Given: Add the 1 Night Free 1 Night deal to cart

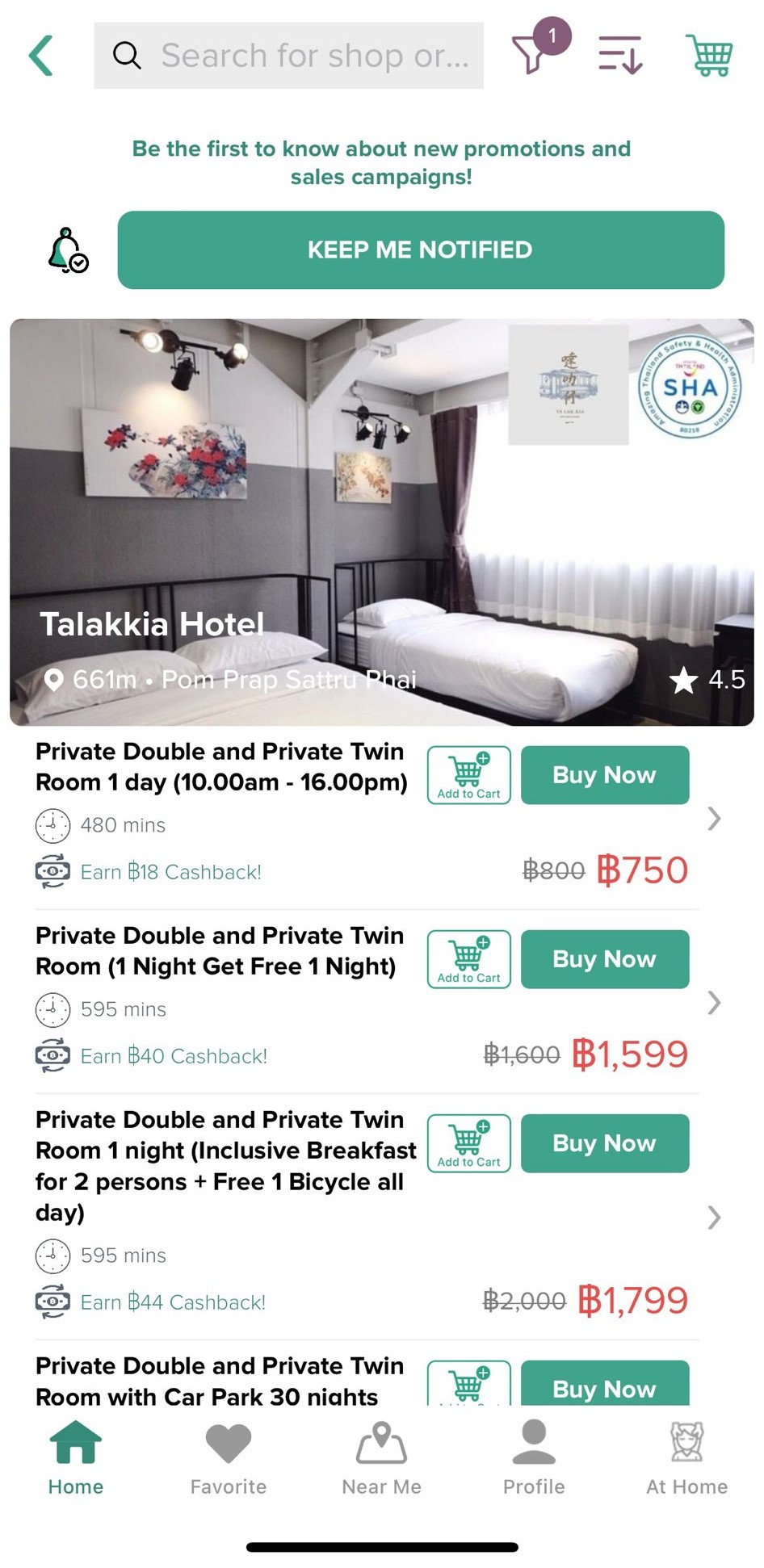Looking at the screenshot, I should click(468, 959).
